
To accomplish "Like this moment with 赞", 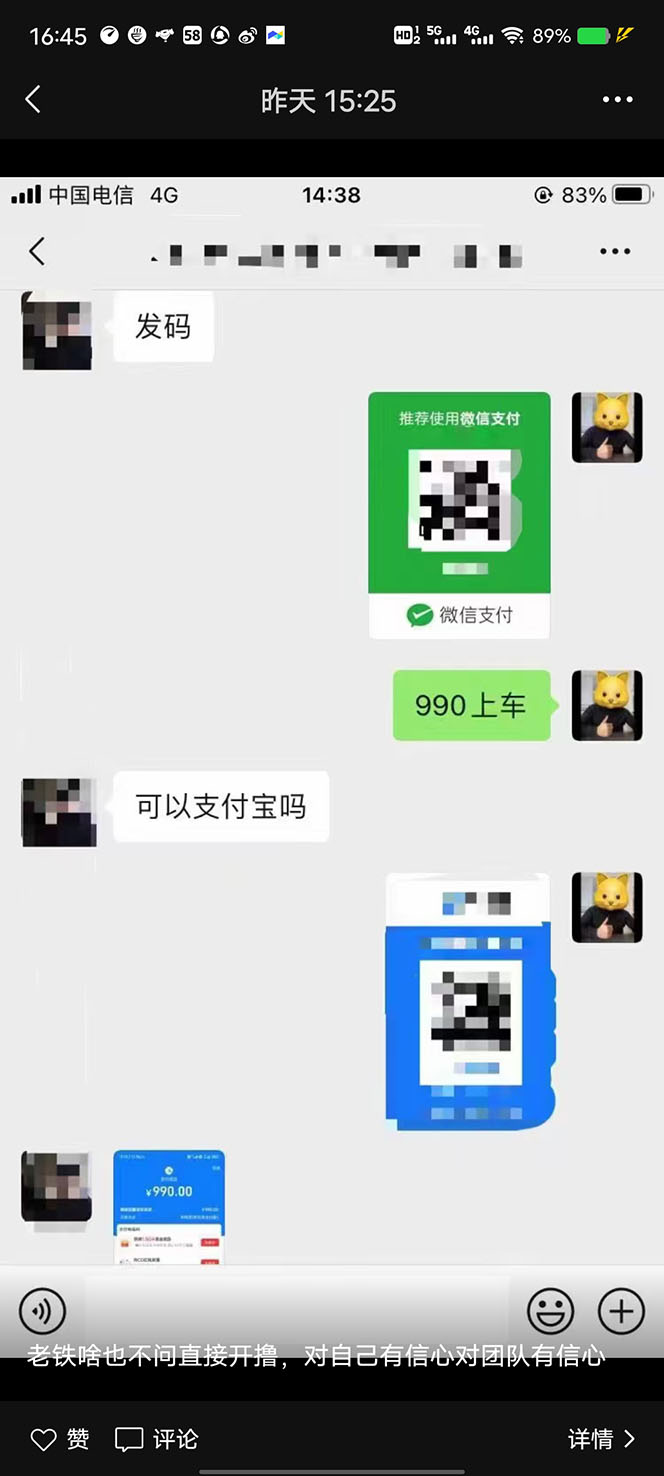I will click(59, 1439).
